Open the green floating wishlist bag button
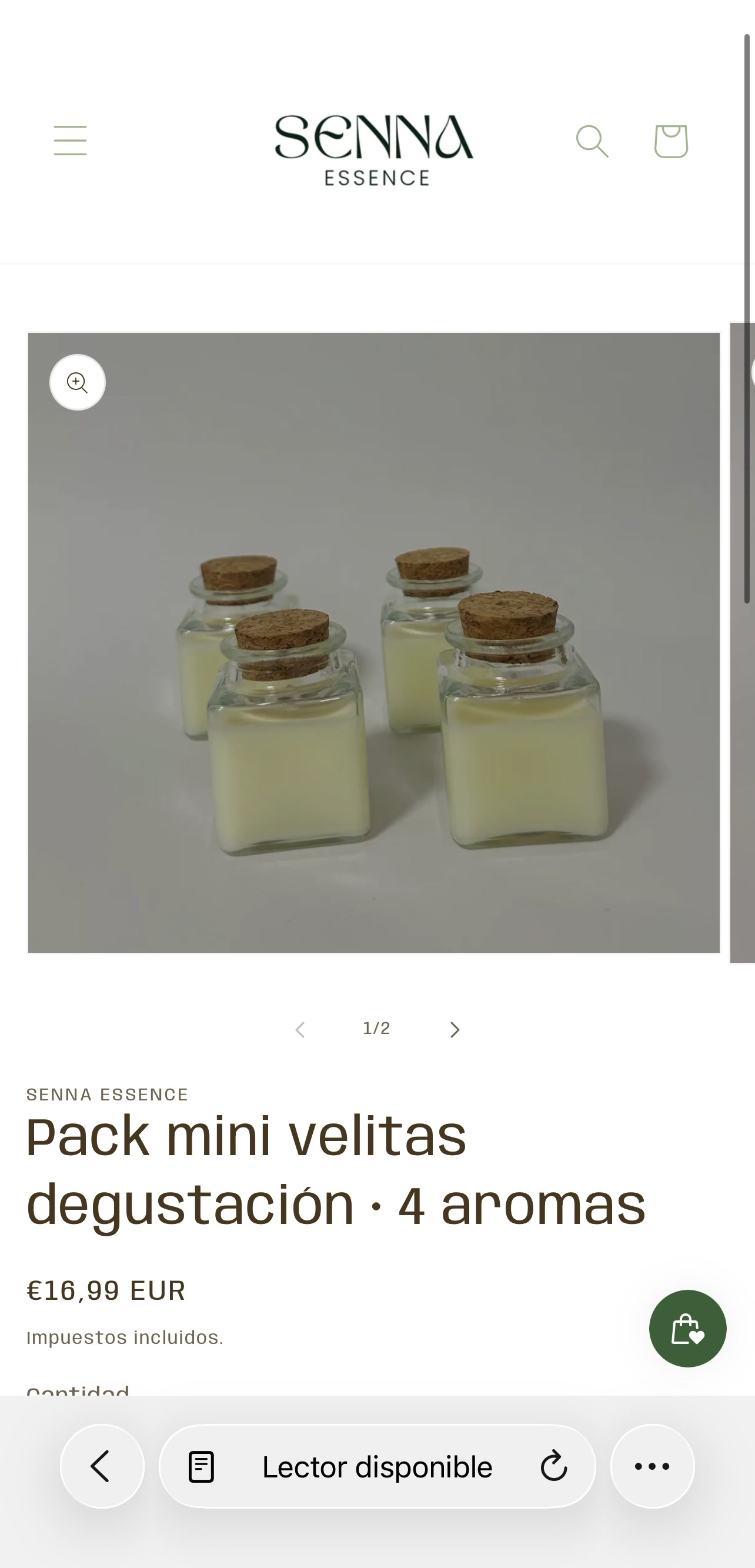Image resolution: width=755 pixels, height=1568 pixels. tap(687, 1328)
